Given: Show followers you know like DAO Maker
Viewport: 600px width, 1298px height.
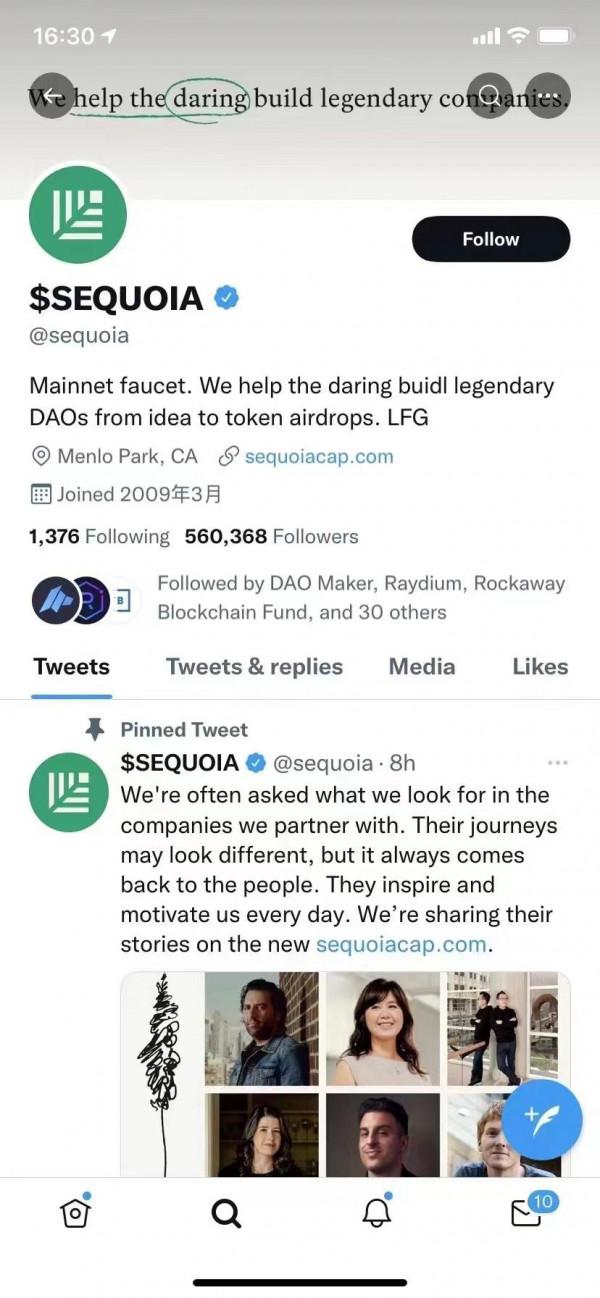Looking at the screenshot, I should click(360, 597).
